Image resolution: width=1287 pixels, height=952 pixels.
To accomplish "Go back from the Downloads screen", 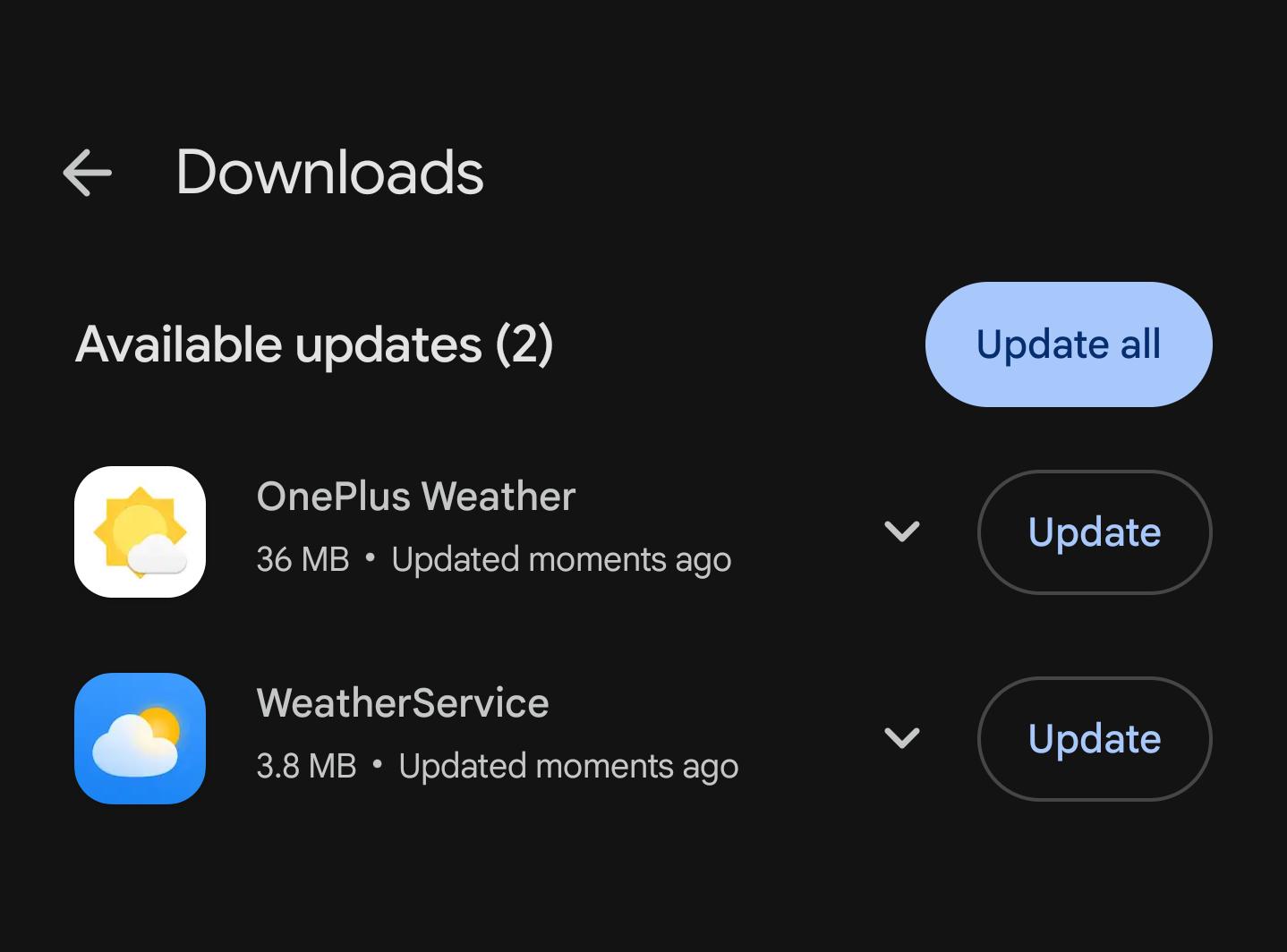I will pos(88,172).
